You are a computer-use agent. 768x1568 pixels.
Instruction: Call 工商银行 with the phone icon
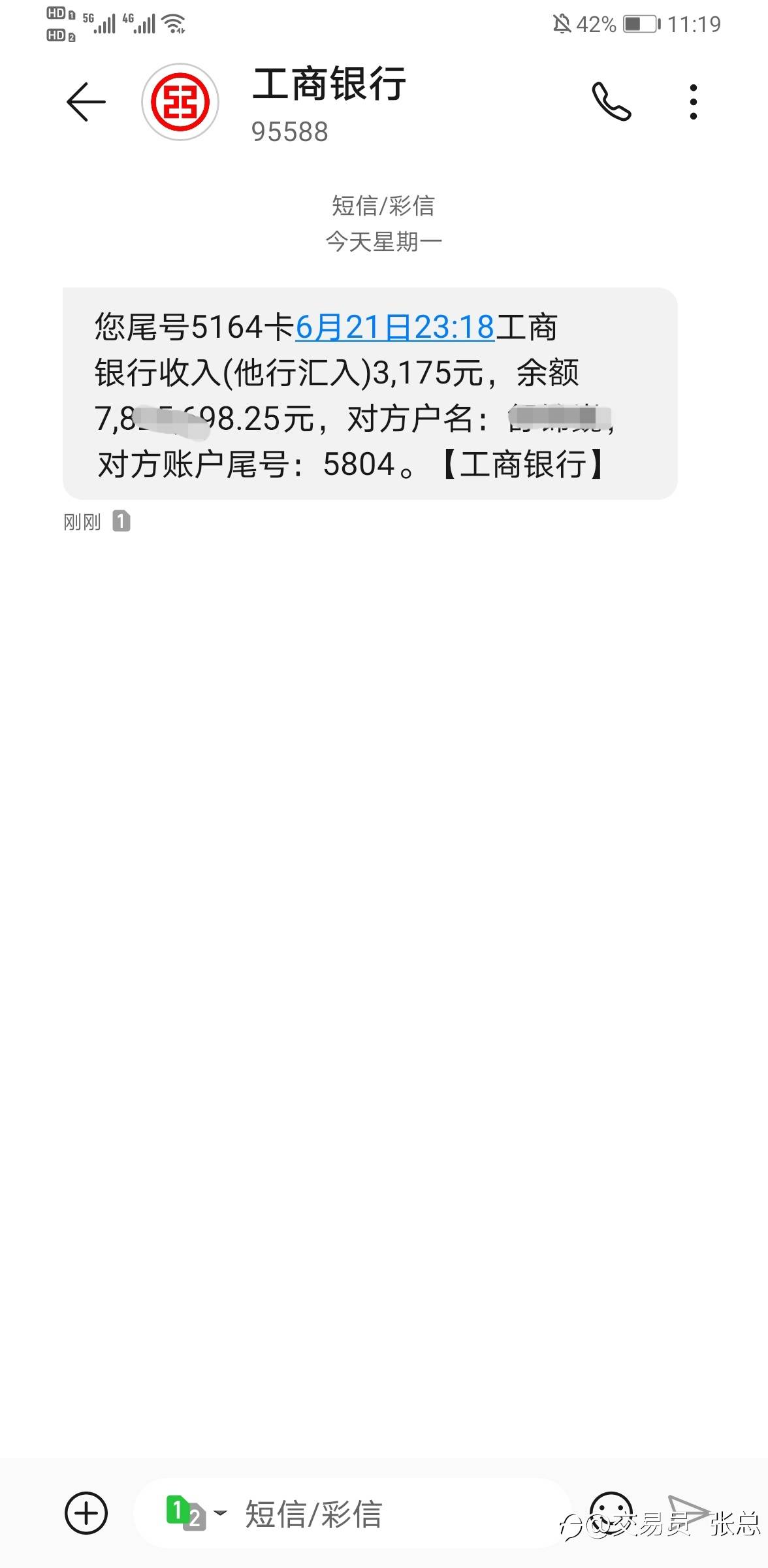coord(611,102)
